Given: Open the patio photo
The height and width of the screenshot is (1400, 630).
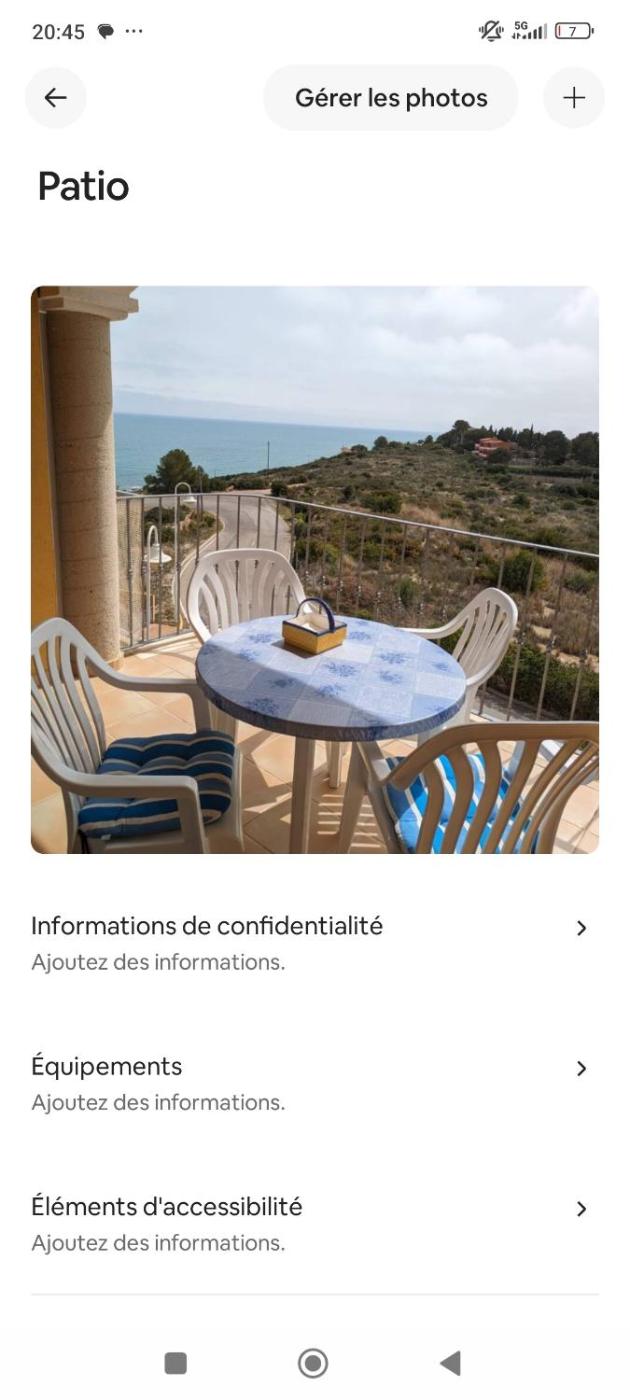Looking at the screenshot, I should point(315,569).
